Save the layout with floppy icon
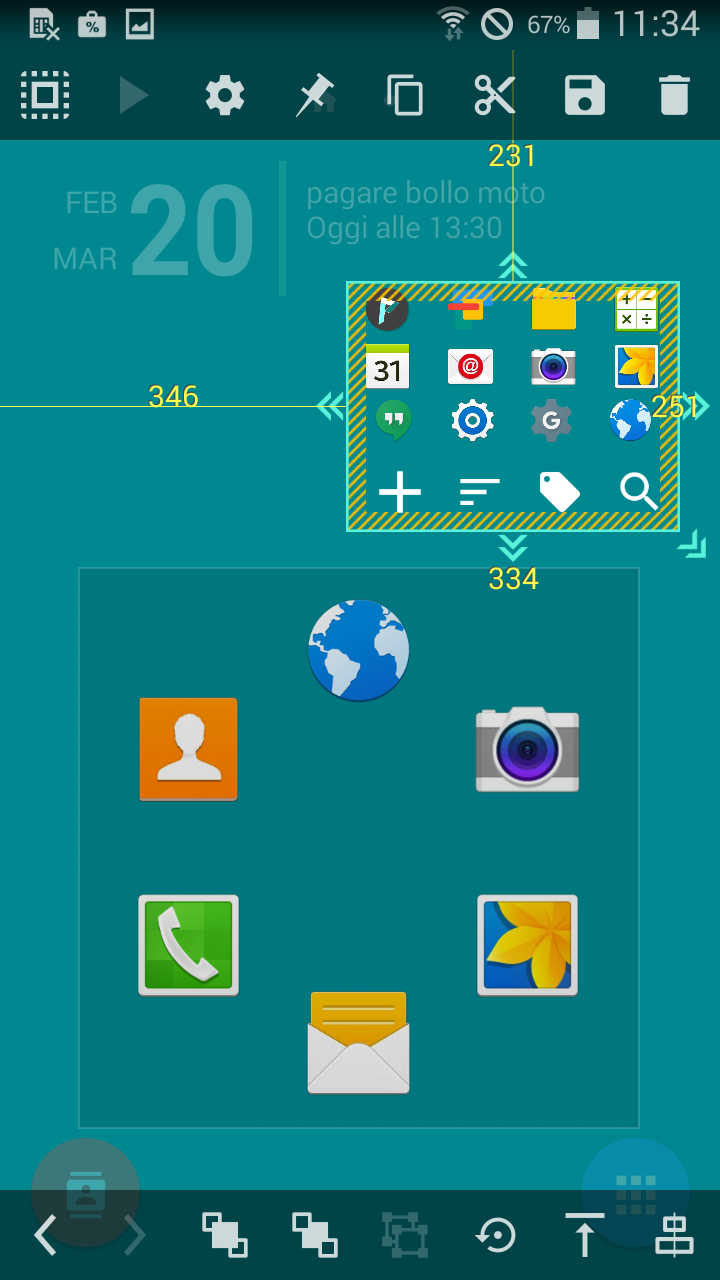 coord(585,96)
